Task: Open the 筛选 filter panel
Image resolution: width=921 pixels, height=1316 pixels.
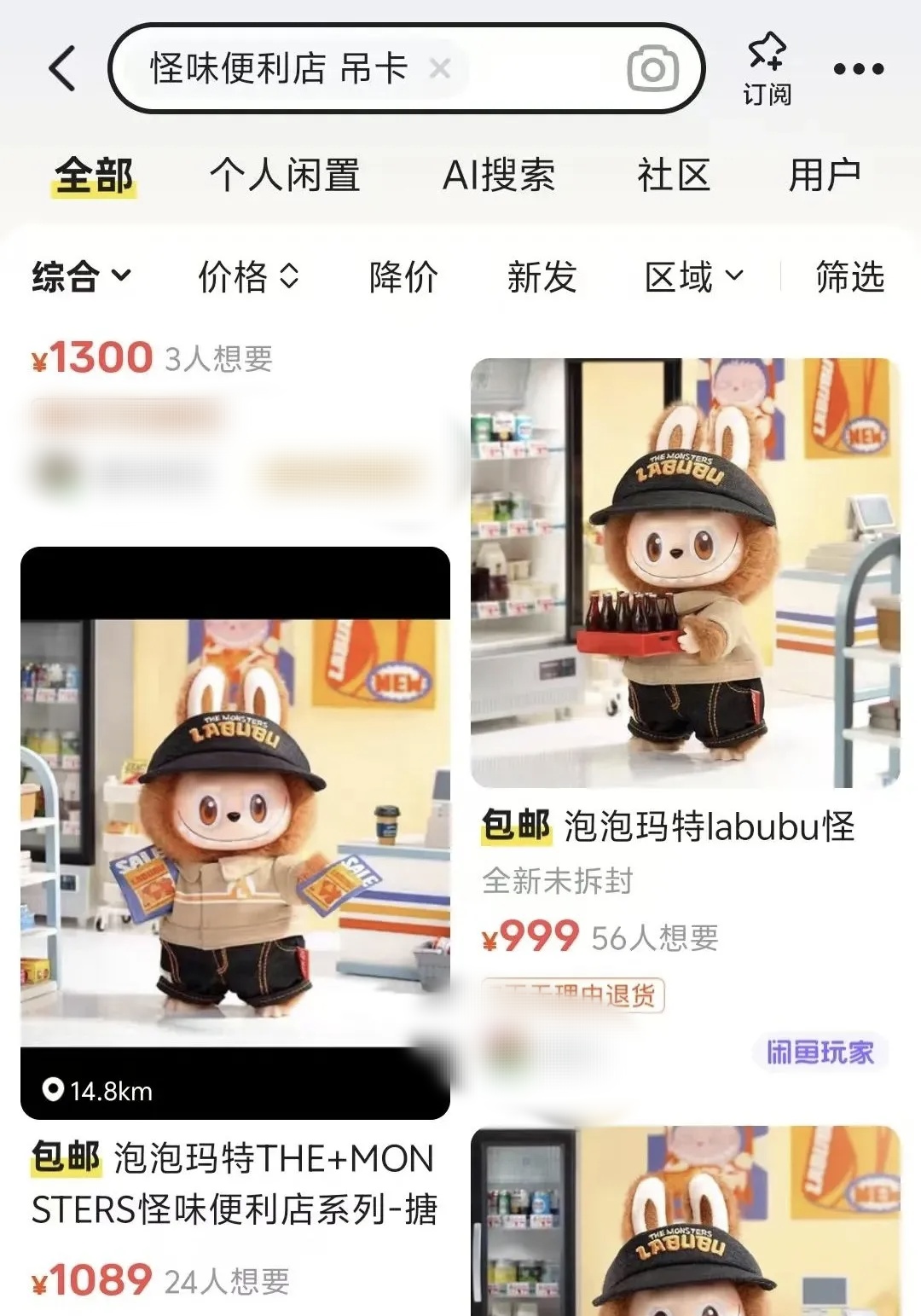Action: point(849,277)
